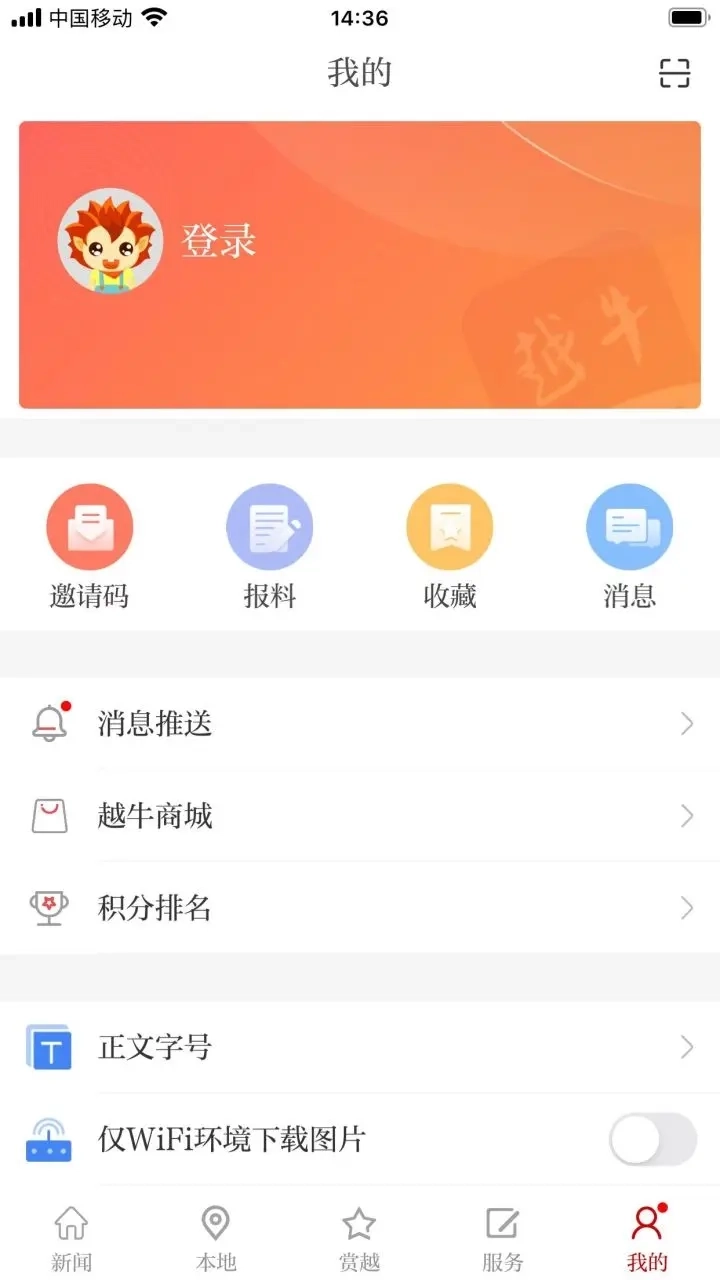Expand the 越牛商城 row chevron
The height and width of the screenshot is (1280, 720).
pyautogui.click(x=687, y=816)
